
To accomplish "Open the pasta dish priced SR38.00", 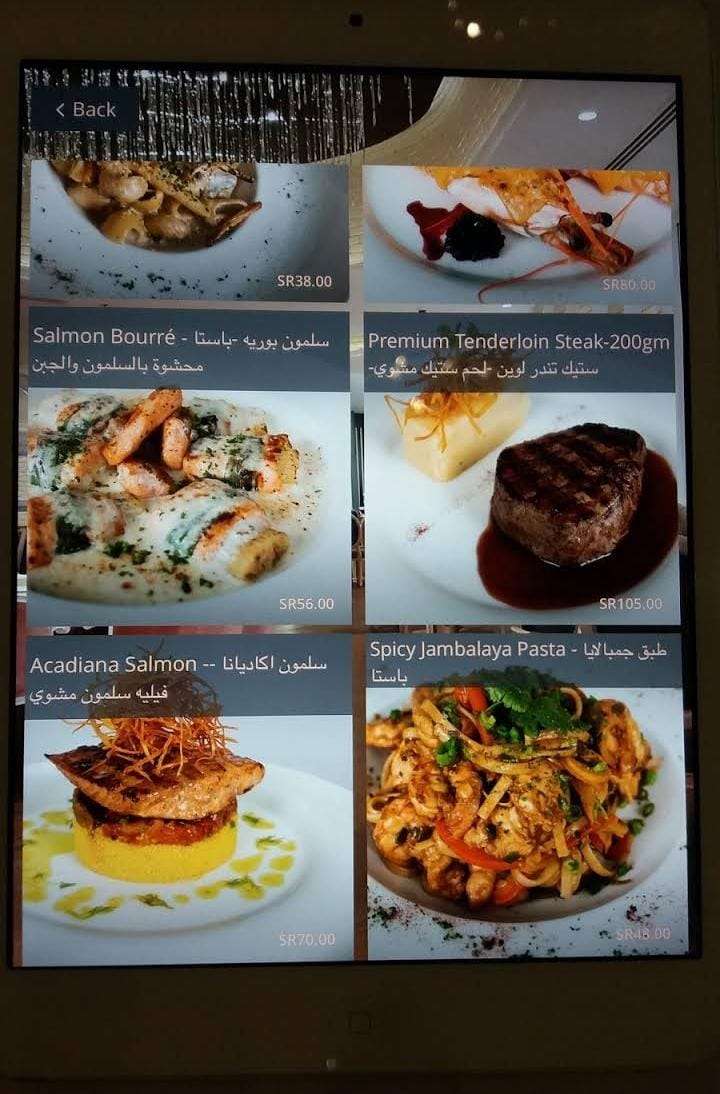I will coord(188,230).
